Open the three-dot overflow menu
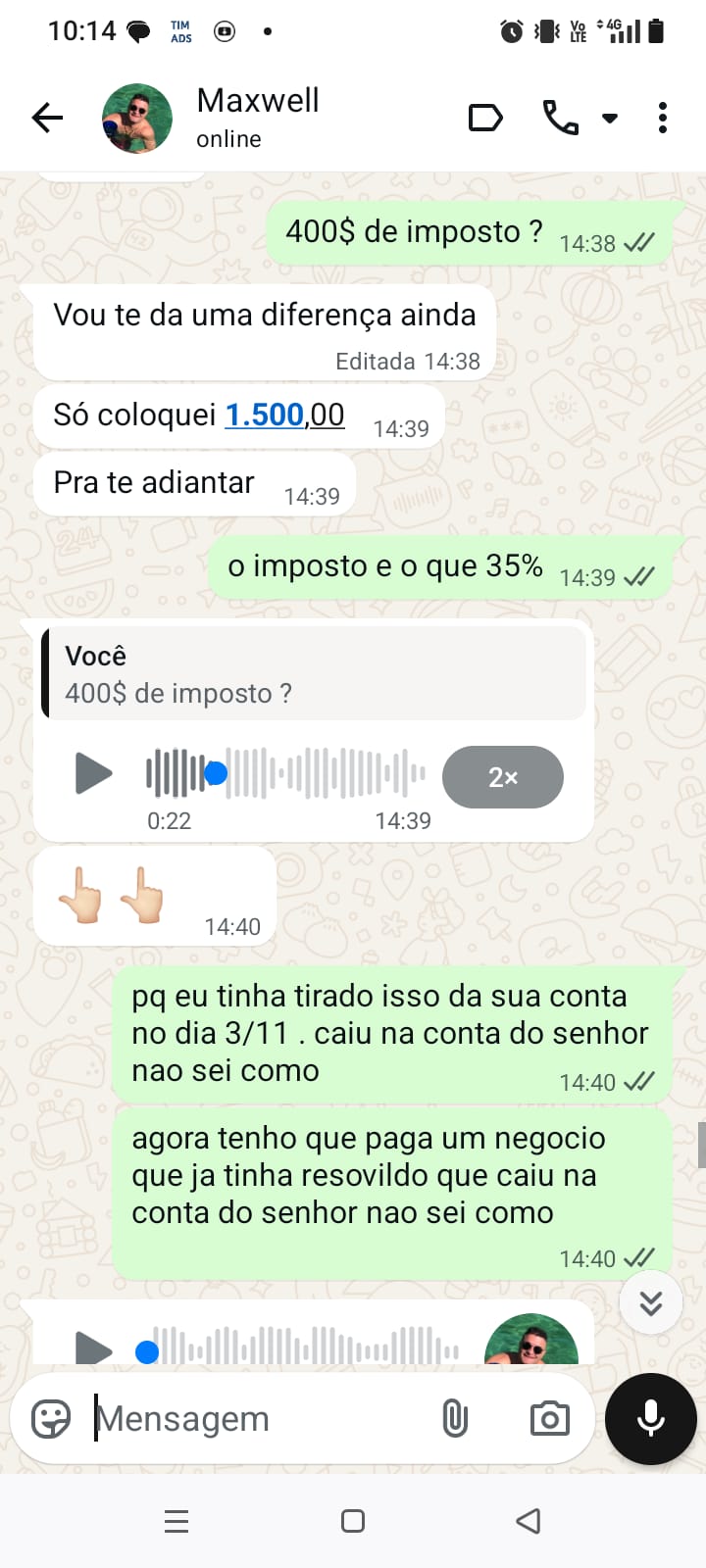The width and height of the screenshot is (706, 1568). pyautogui.click(x=663, y=119)
